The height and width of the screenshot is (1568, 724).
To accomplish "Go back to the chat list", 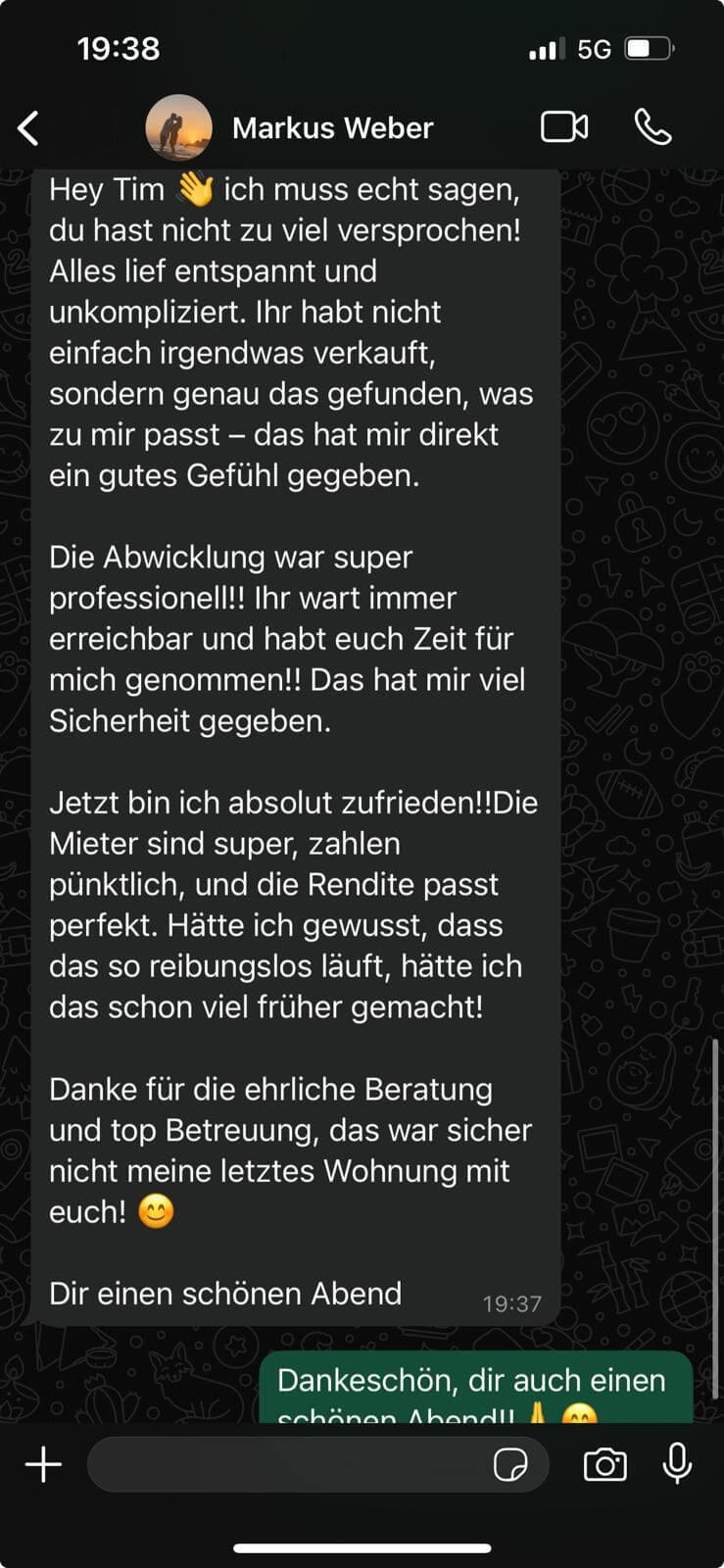I will [29, 128].
